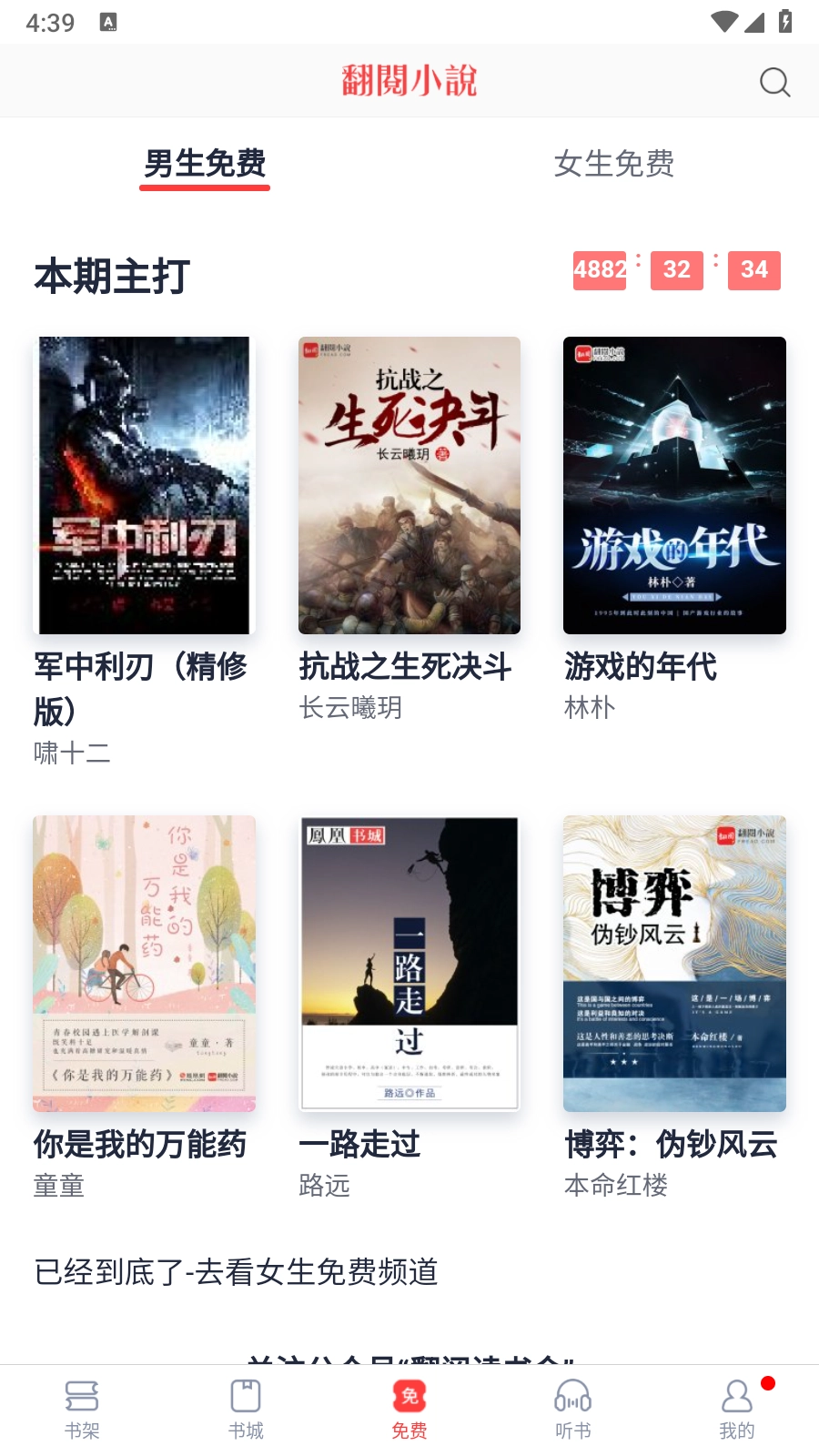Open the 游戏的年代 book cover
This screenshot has width=819, height=1456.
673,485
